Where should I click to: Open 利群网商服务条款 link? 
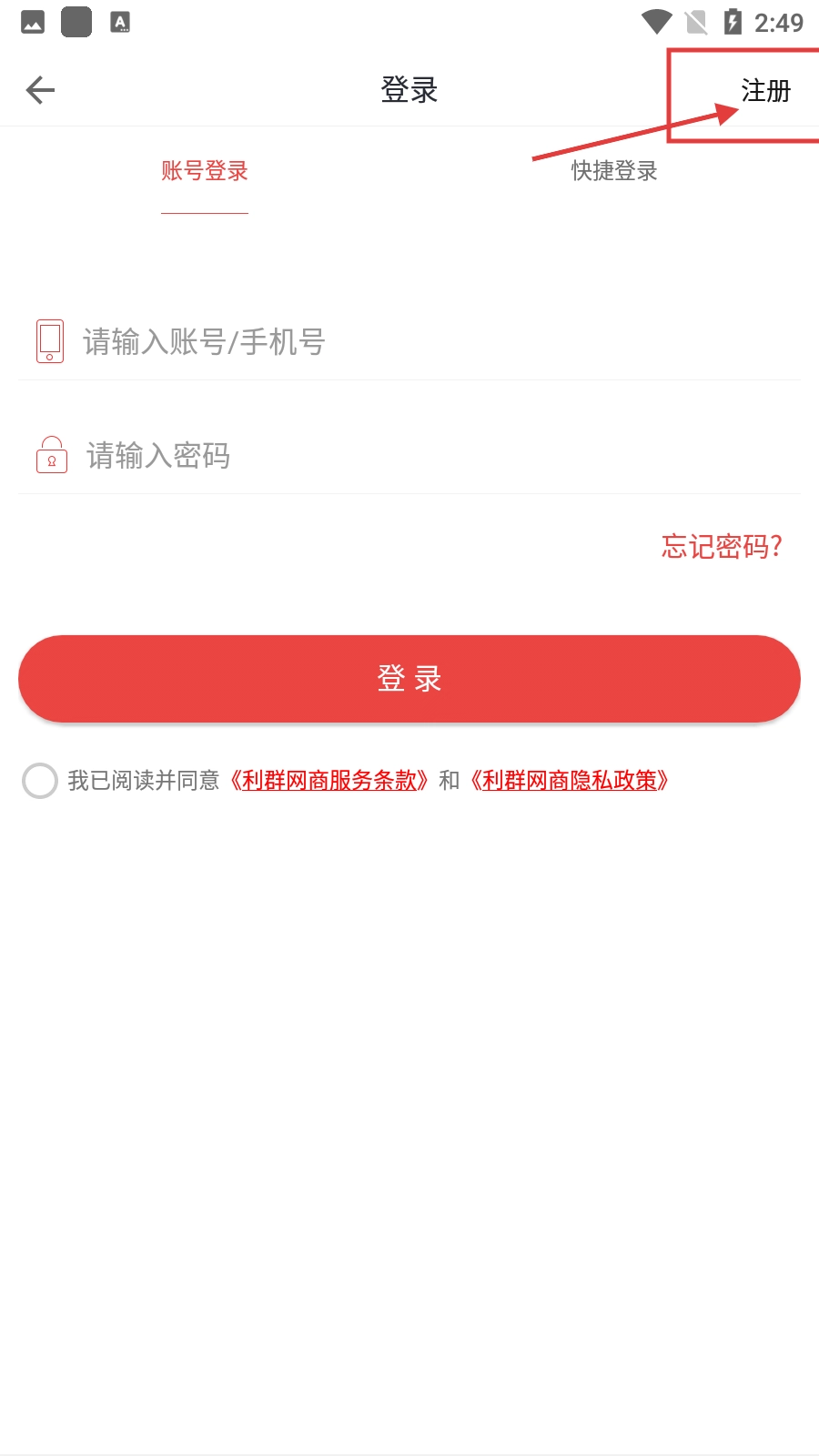click(329, 781)
